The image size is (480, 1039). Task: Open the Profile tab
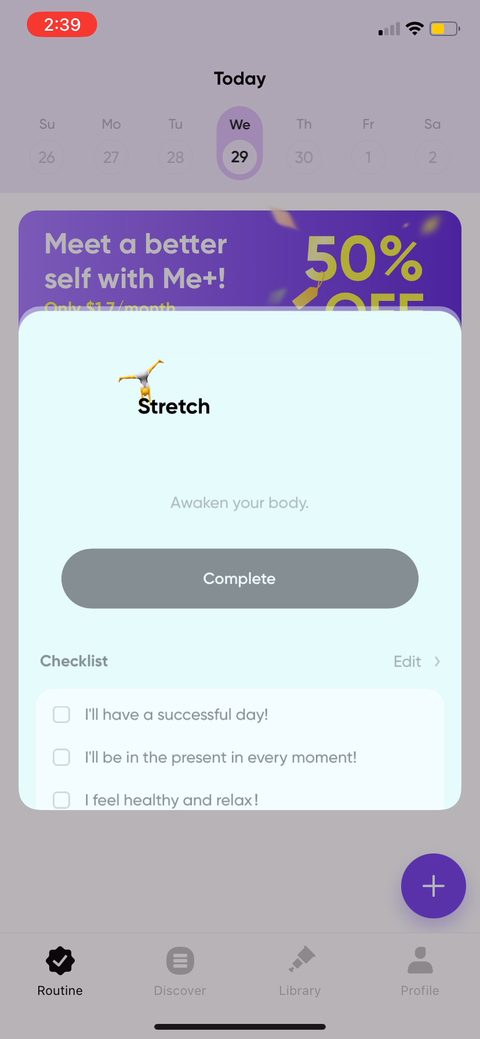pos(420,972)
